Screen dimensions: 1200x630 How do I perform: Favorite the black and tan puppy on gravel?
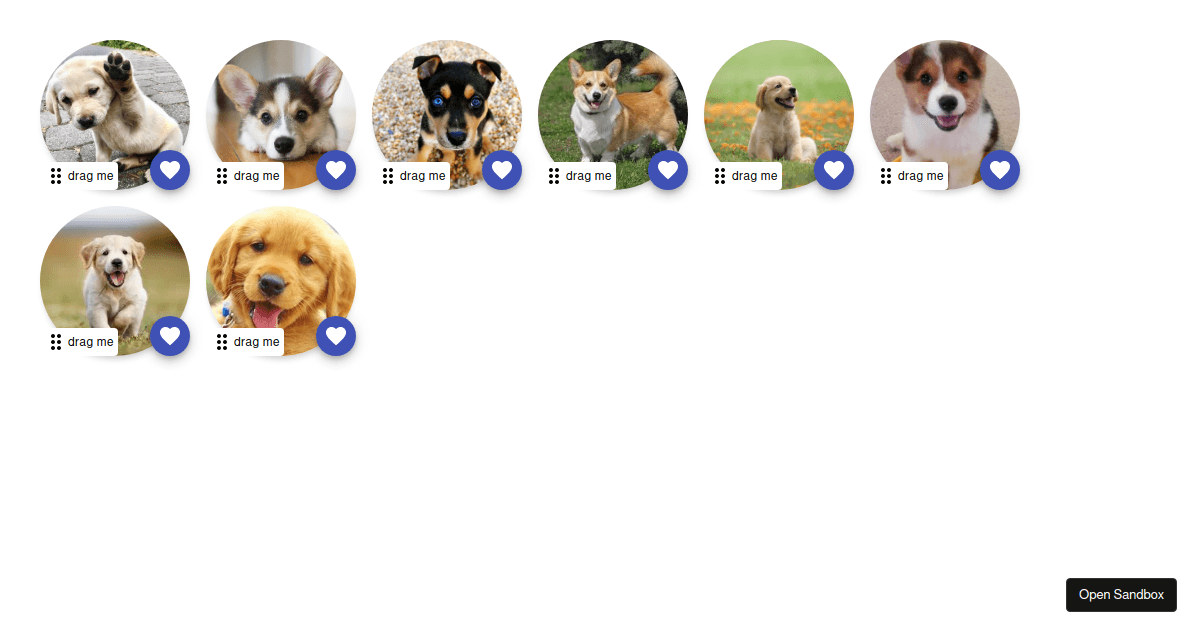click(502, 170)
